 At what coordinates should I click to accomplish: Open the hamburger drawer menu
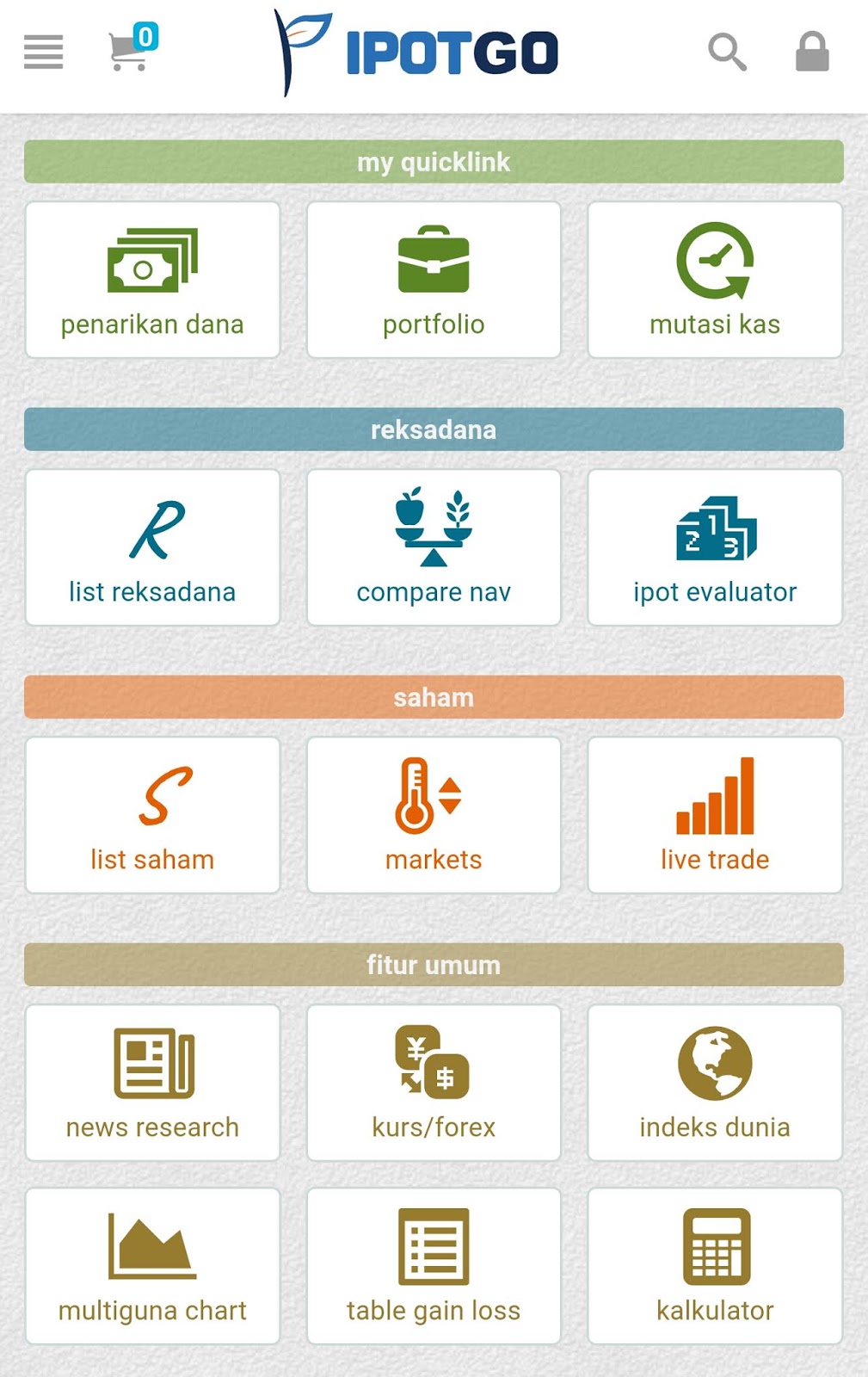point(43,52)
